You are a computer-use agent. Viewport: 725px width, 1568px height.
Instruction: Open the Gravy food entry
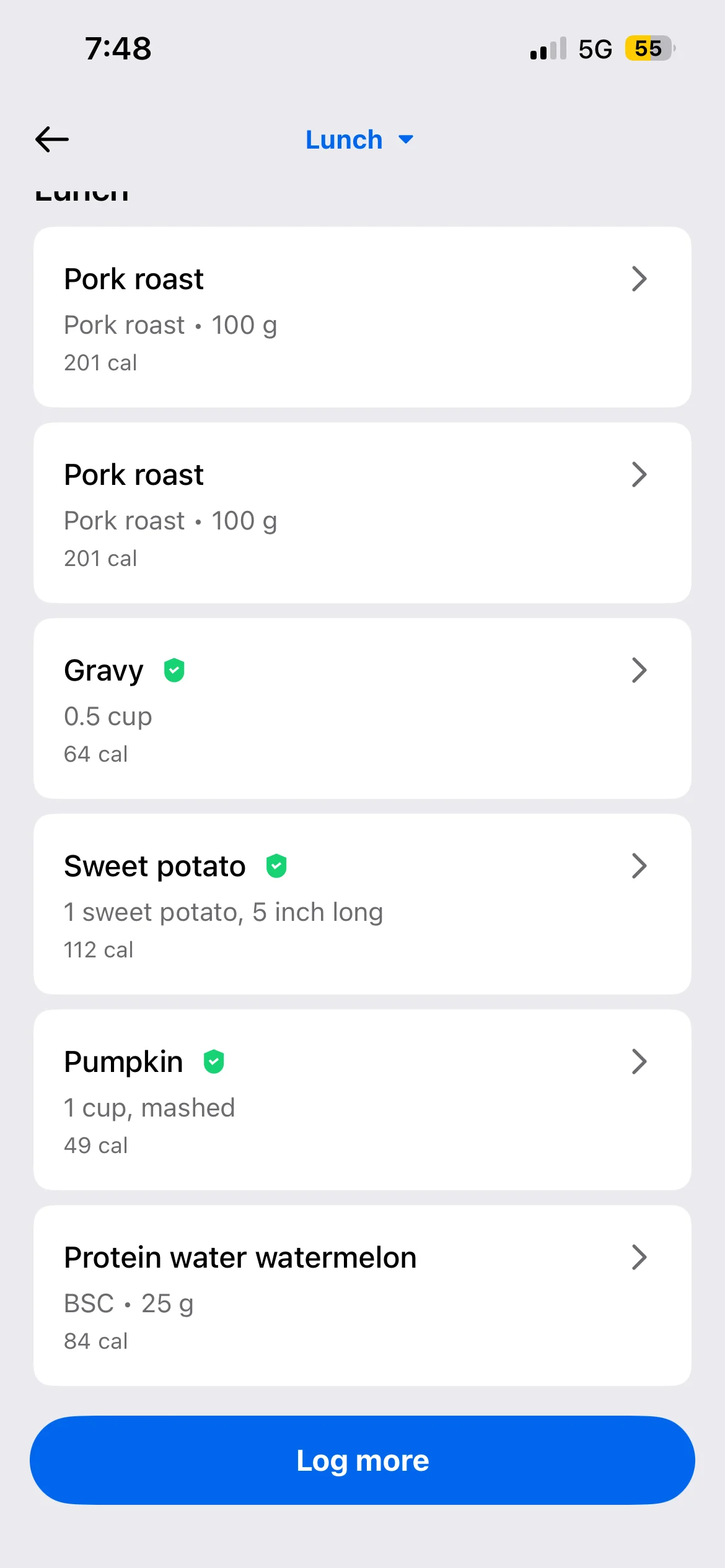[x=362, y=708]
